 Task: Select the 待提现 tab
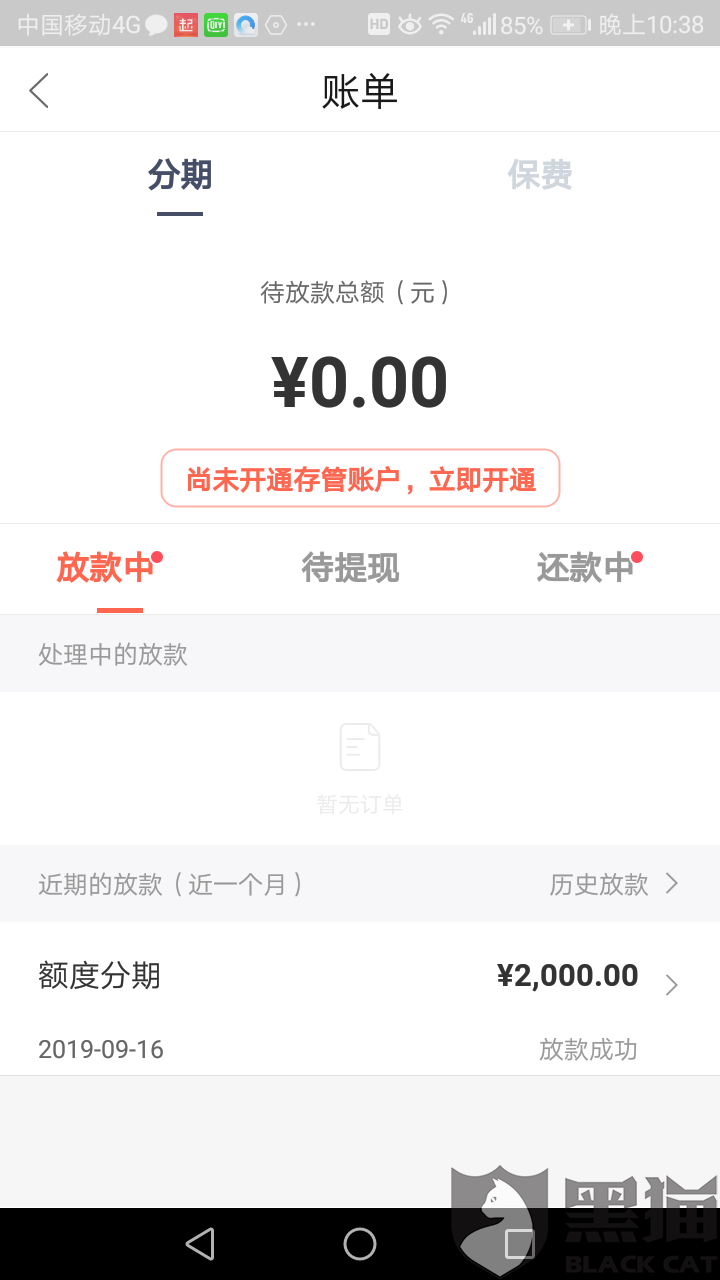(x=350, y=567)
